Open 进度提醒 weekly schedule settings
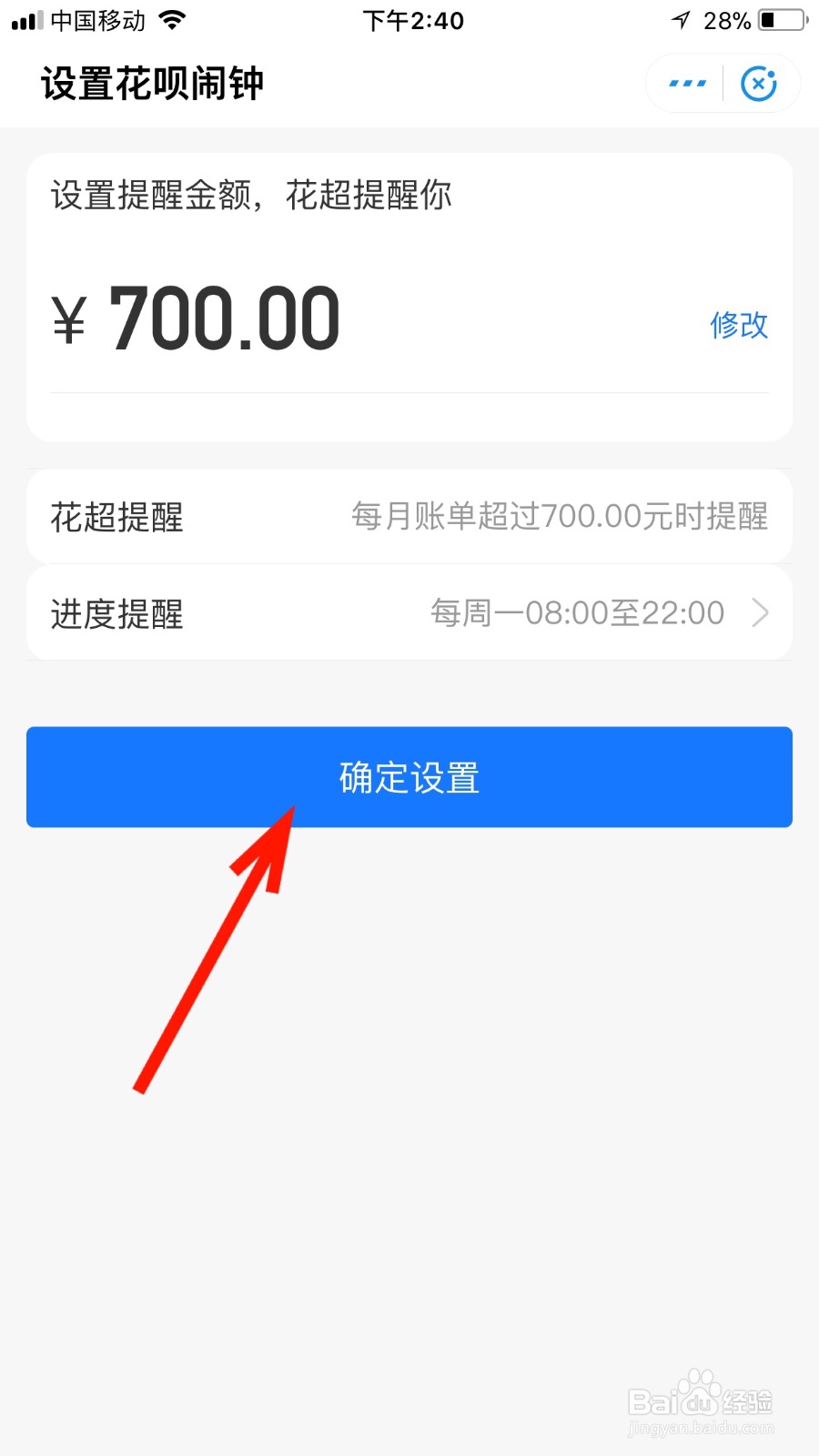The image size is (819, 1456). pyautogui.click(x=409, y=612)
